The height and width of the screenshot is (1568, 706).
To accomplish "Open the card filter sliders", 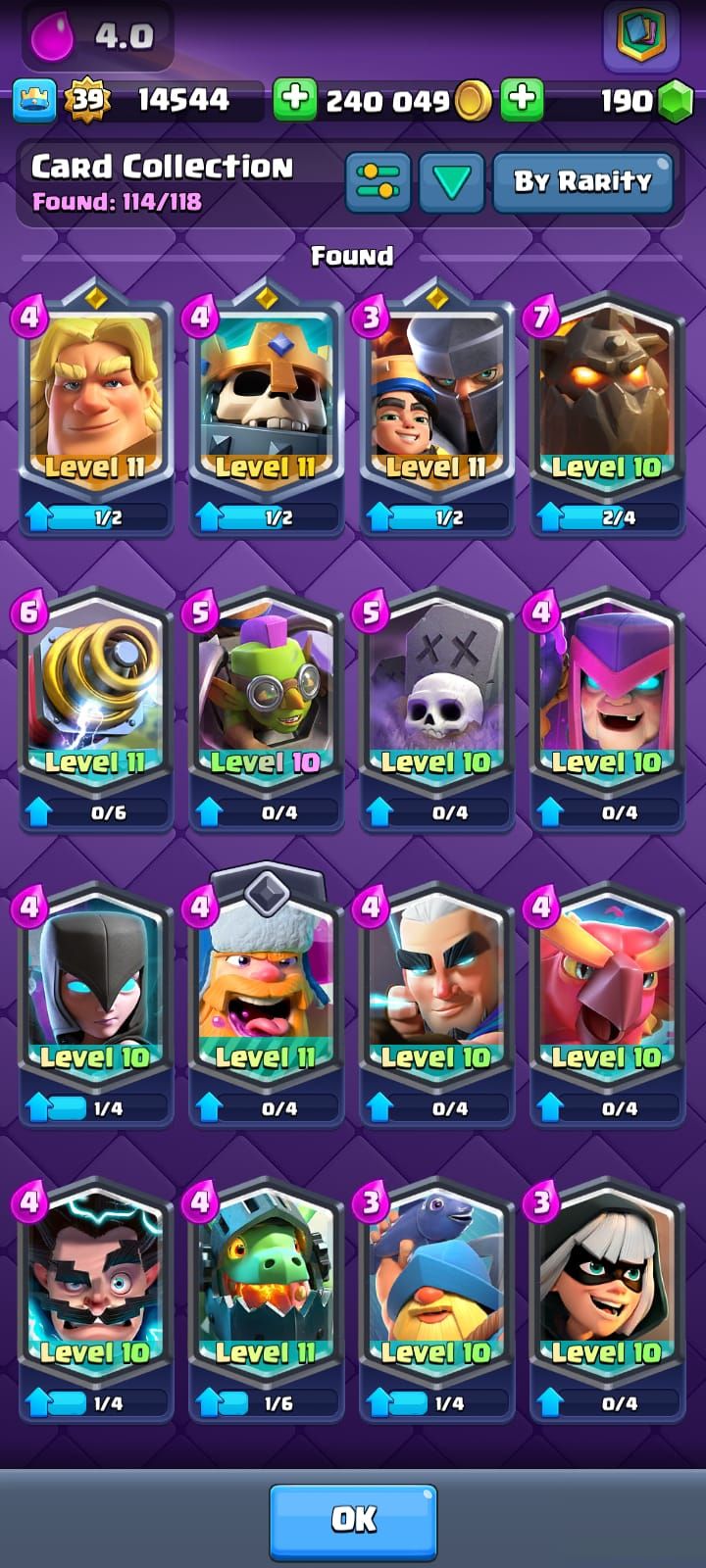I will pos(378,182).
